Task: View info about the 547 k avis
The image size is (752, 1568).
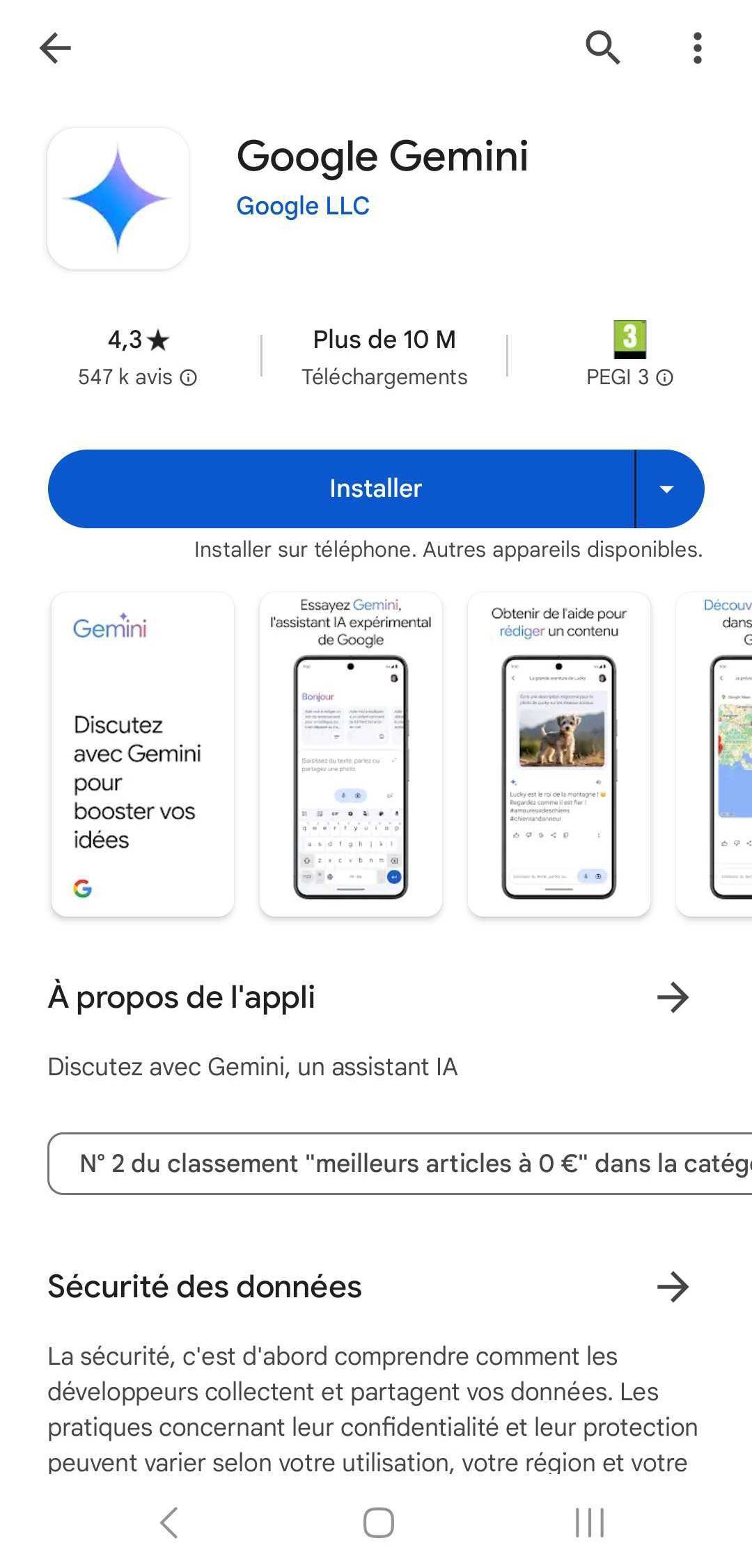Action: (x=189, y=378)
